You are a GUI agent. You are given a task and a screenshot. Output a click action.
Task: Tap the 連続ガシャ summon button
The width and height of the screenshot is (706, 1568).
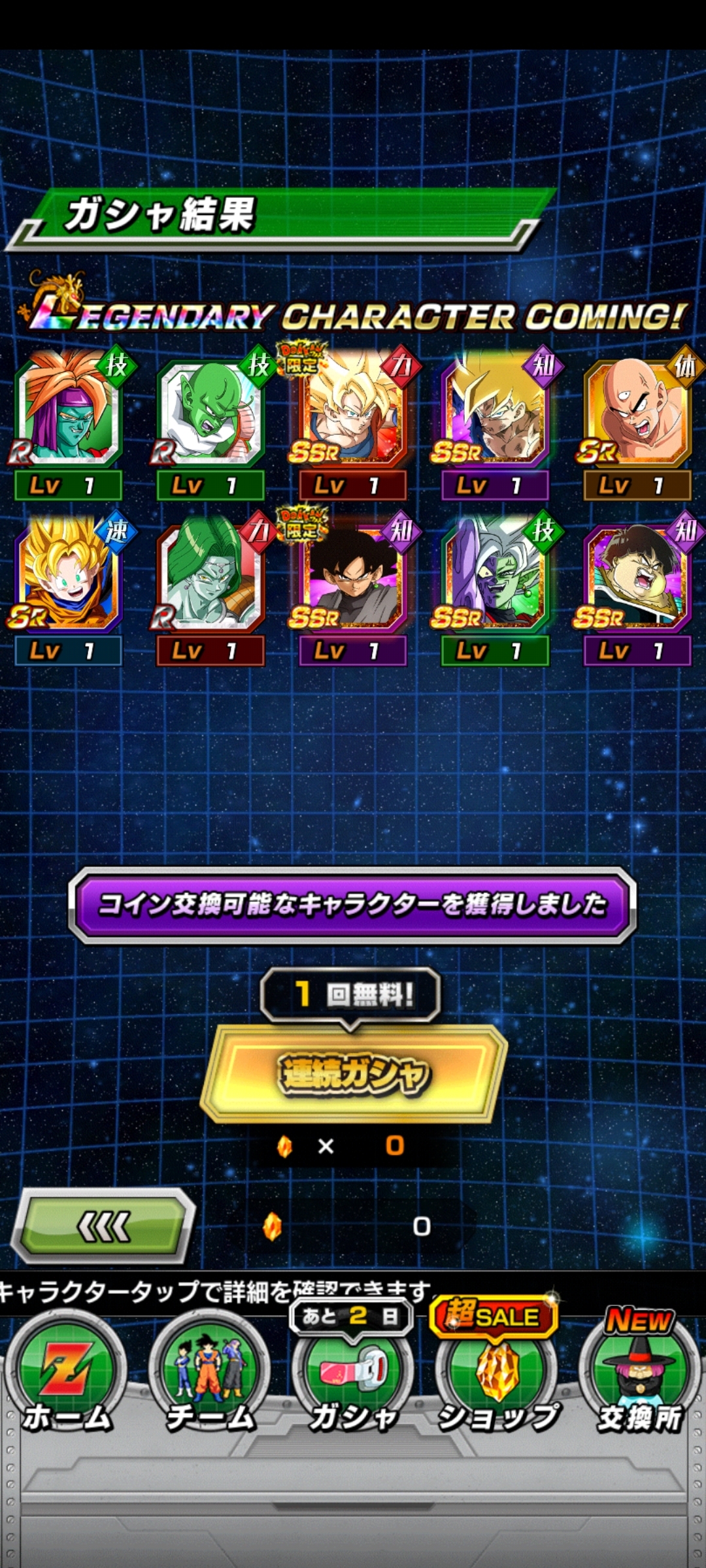click(x=353, y=1073)
